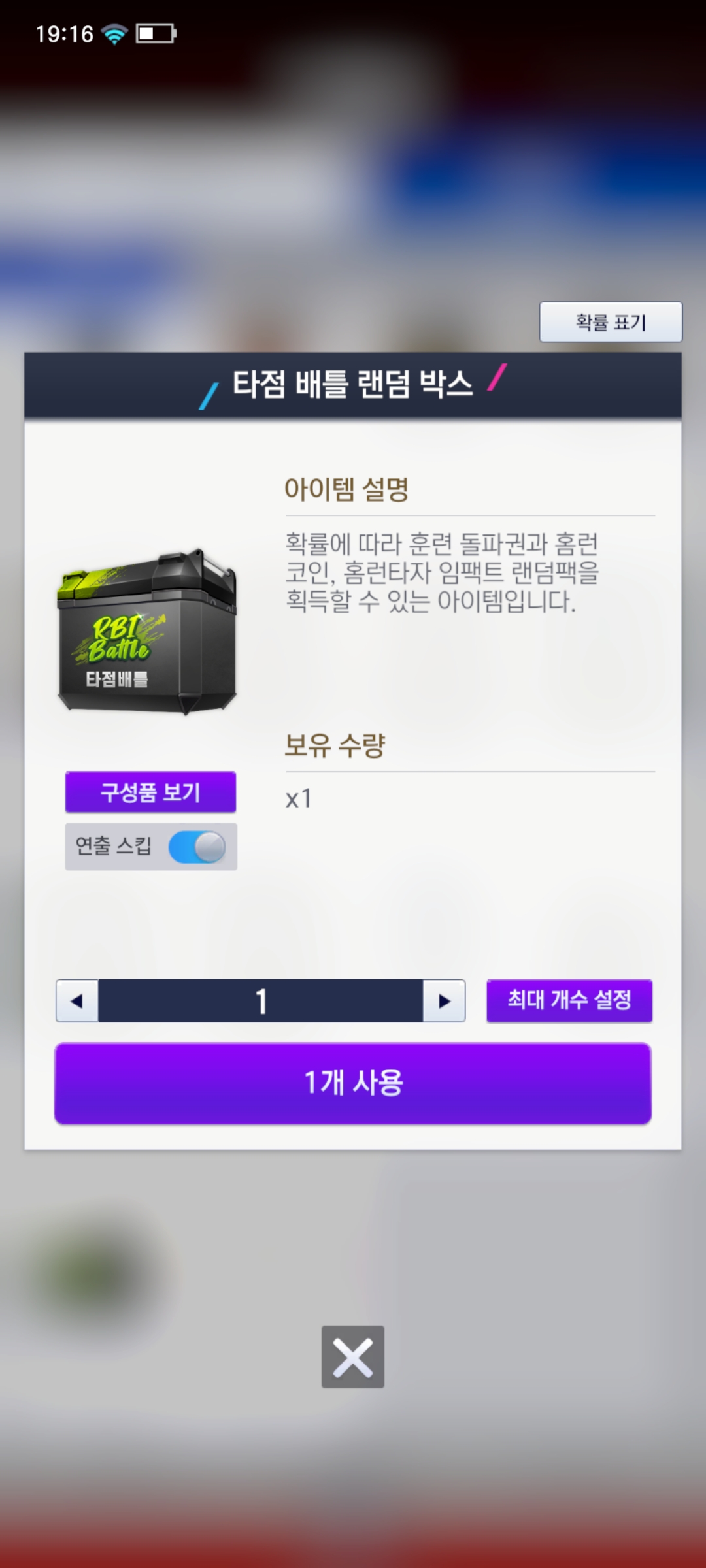Increase quantity with the right arrow

[444, 1001]
